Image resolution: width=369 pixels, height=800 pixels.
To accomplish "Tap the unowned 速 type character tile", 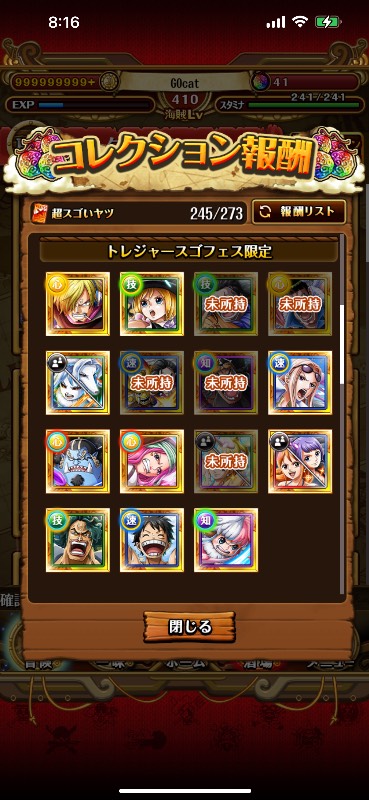I will 152,382.
